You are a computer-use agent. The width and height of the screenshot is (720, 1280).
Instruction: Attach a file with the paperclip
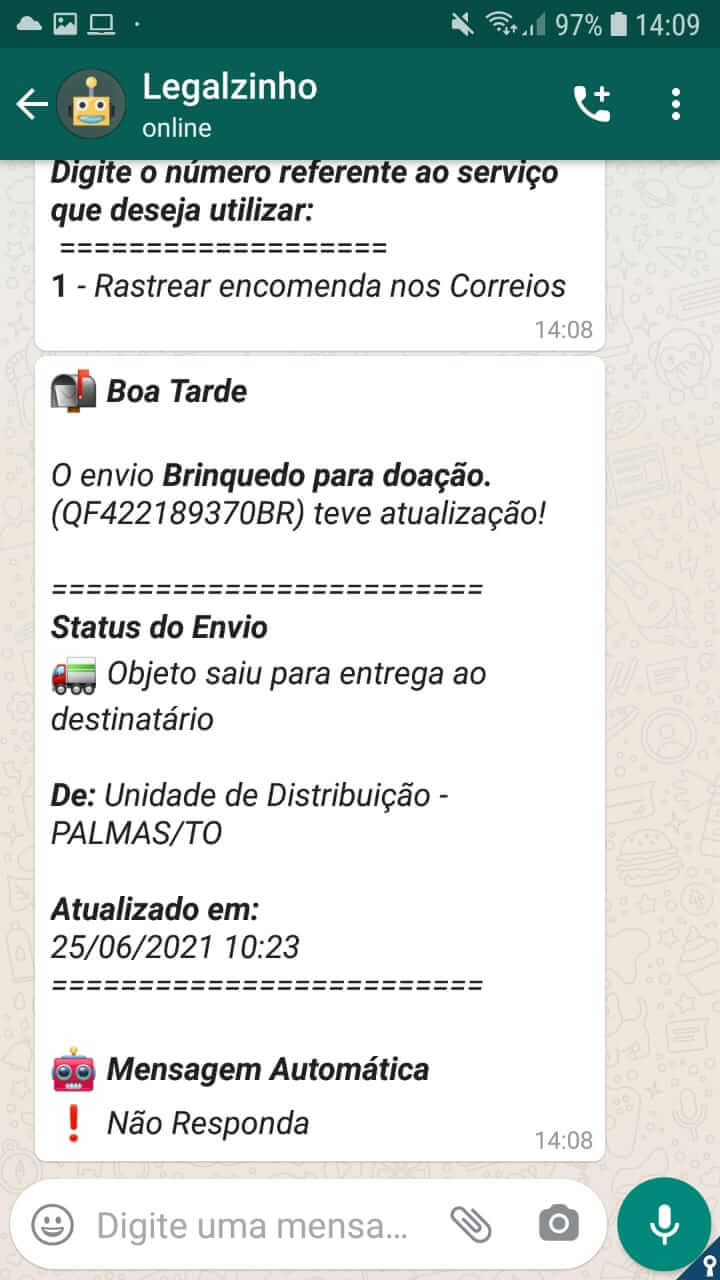[x=471, y=1224]
